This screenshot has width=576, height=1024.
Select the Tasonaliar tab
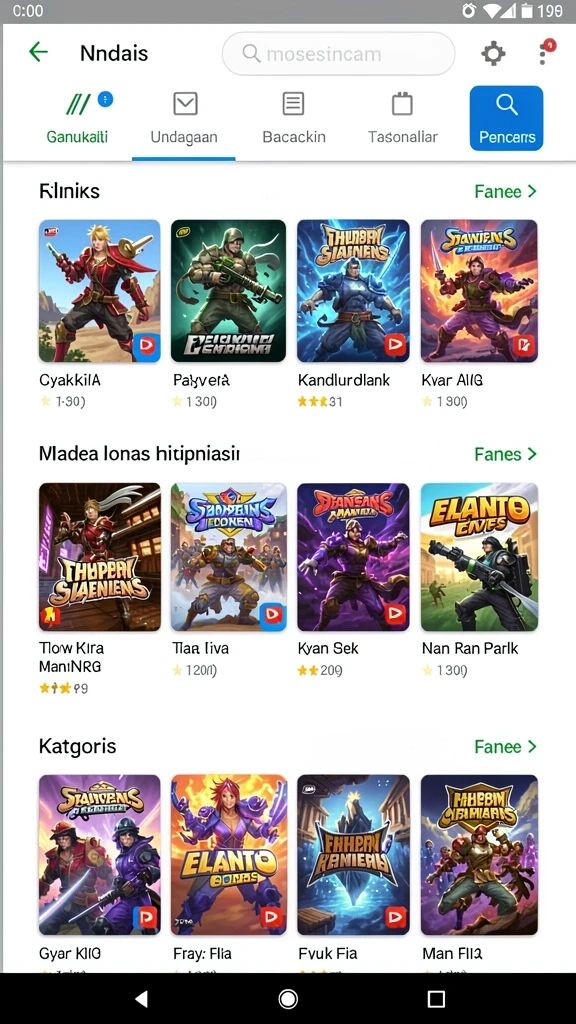tap(402, 118)
